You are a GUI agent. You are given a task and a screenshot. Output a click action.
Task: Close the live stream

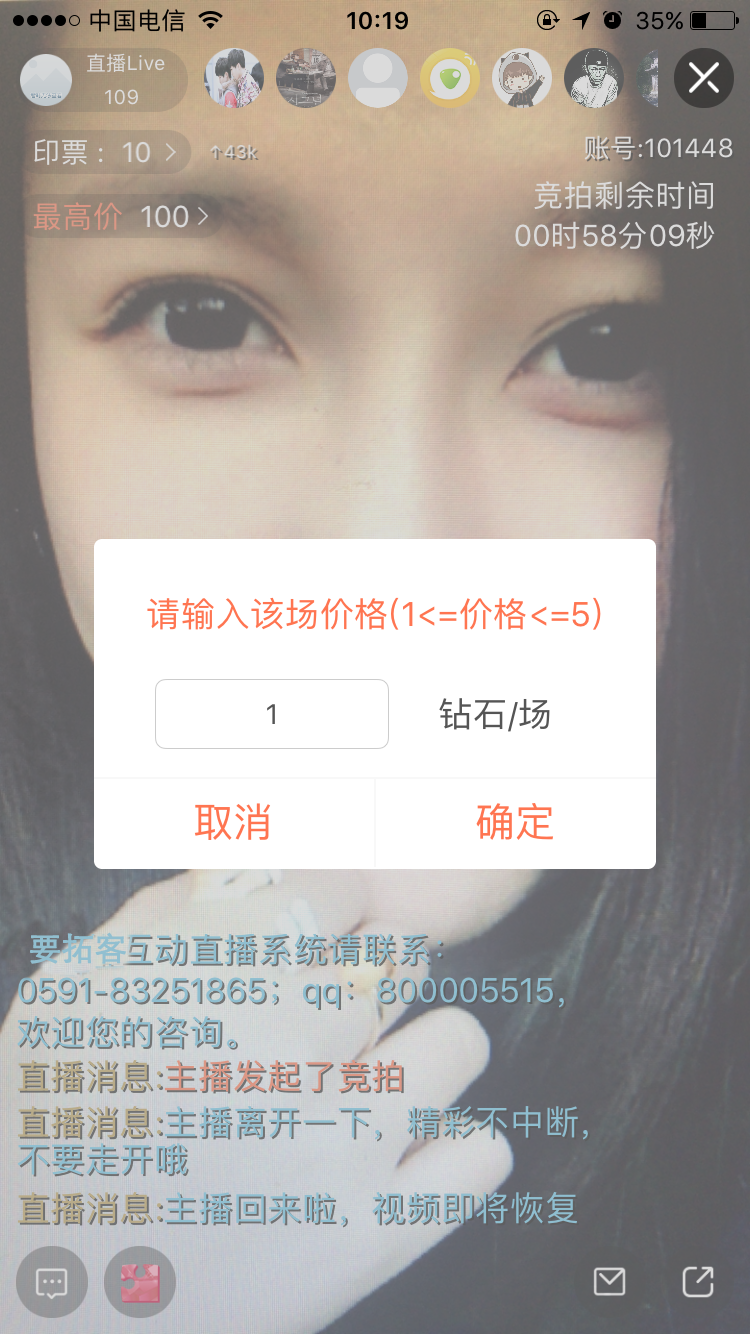(x=704, y=78)
